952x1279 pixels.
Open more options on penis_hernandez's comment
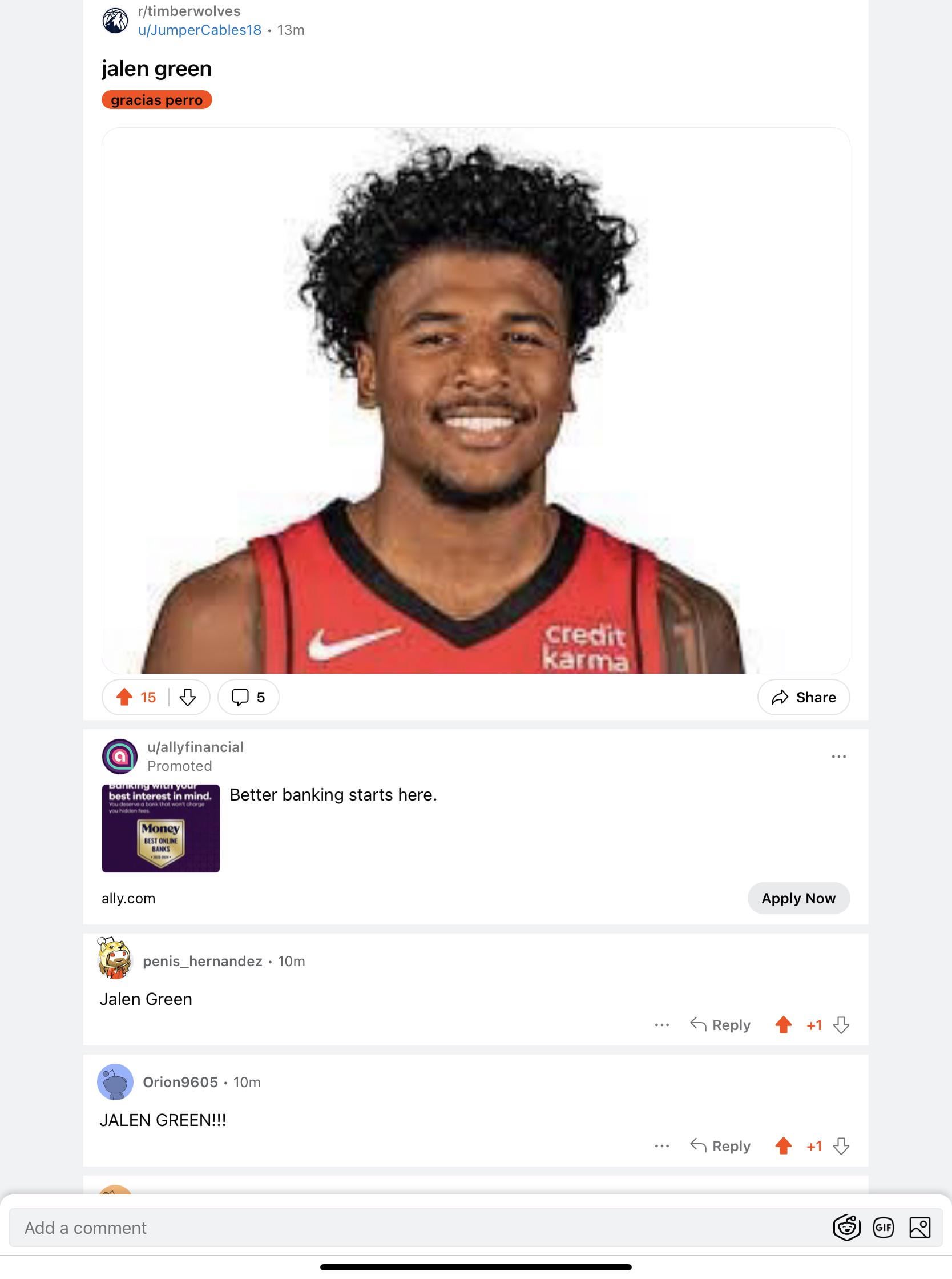[661, 1025]
